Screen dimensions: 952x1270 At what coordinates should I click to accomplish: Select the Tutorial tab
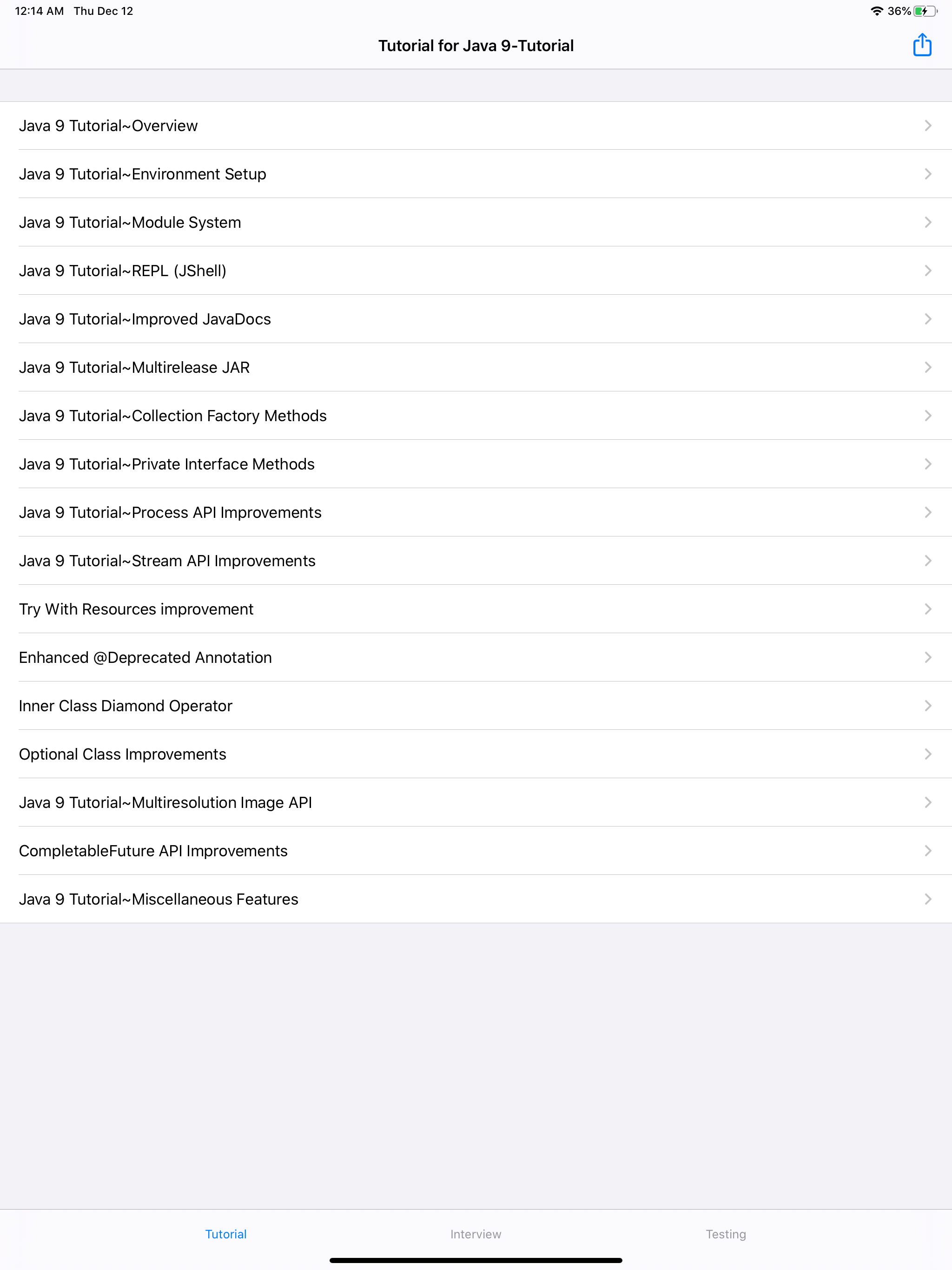[x=225, y=1233]
